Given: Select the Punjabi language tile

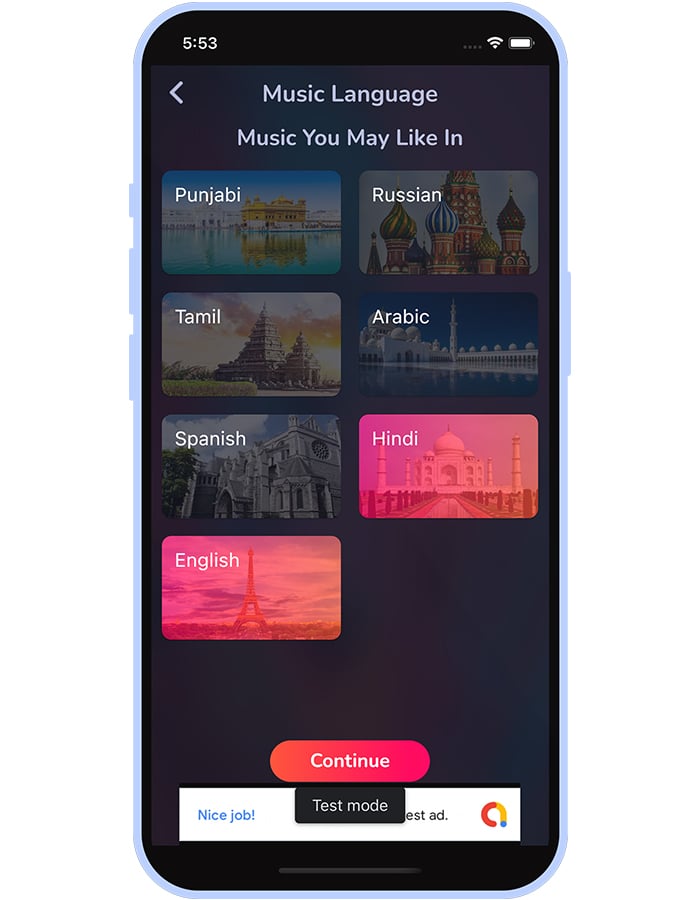Looking at the screenshot, I should pos(251,222).
